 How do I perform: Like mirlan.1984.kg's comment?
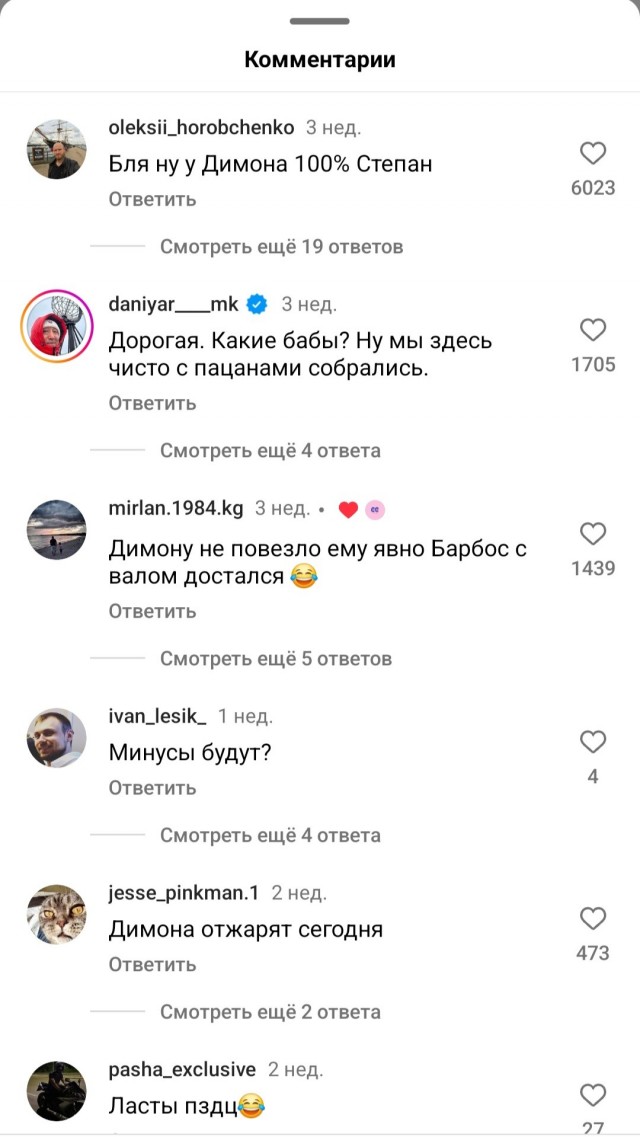click(x=593, y=534)
